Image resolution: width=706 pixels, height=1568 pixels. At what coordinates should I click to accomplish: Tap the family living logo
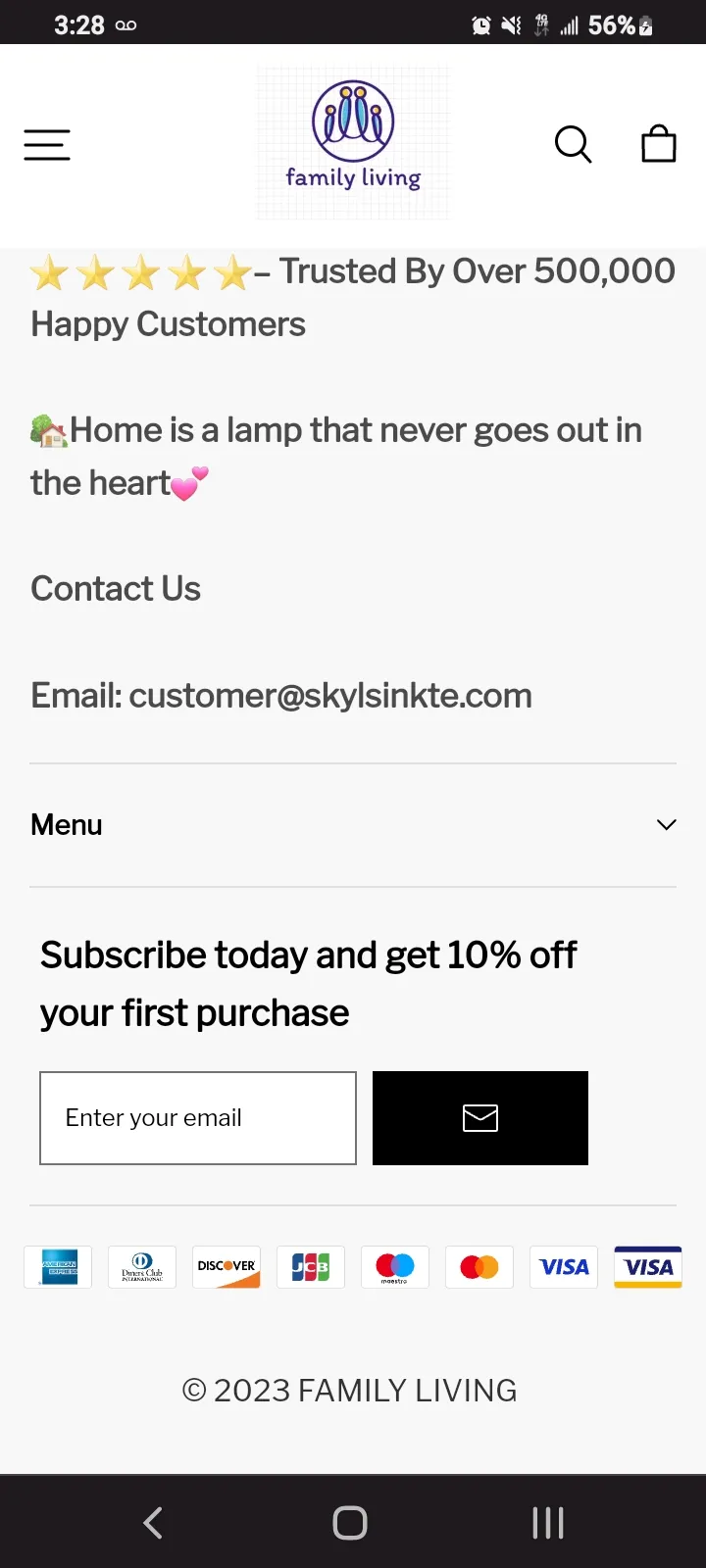coord(353,143)
